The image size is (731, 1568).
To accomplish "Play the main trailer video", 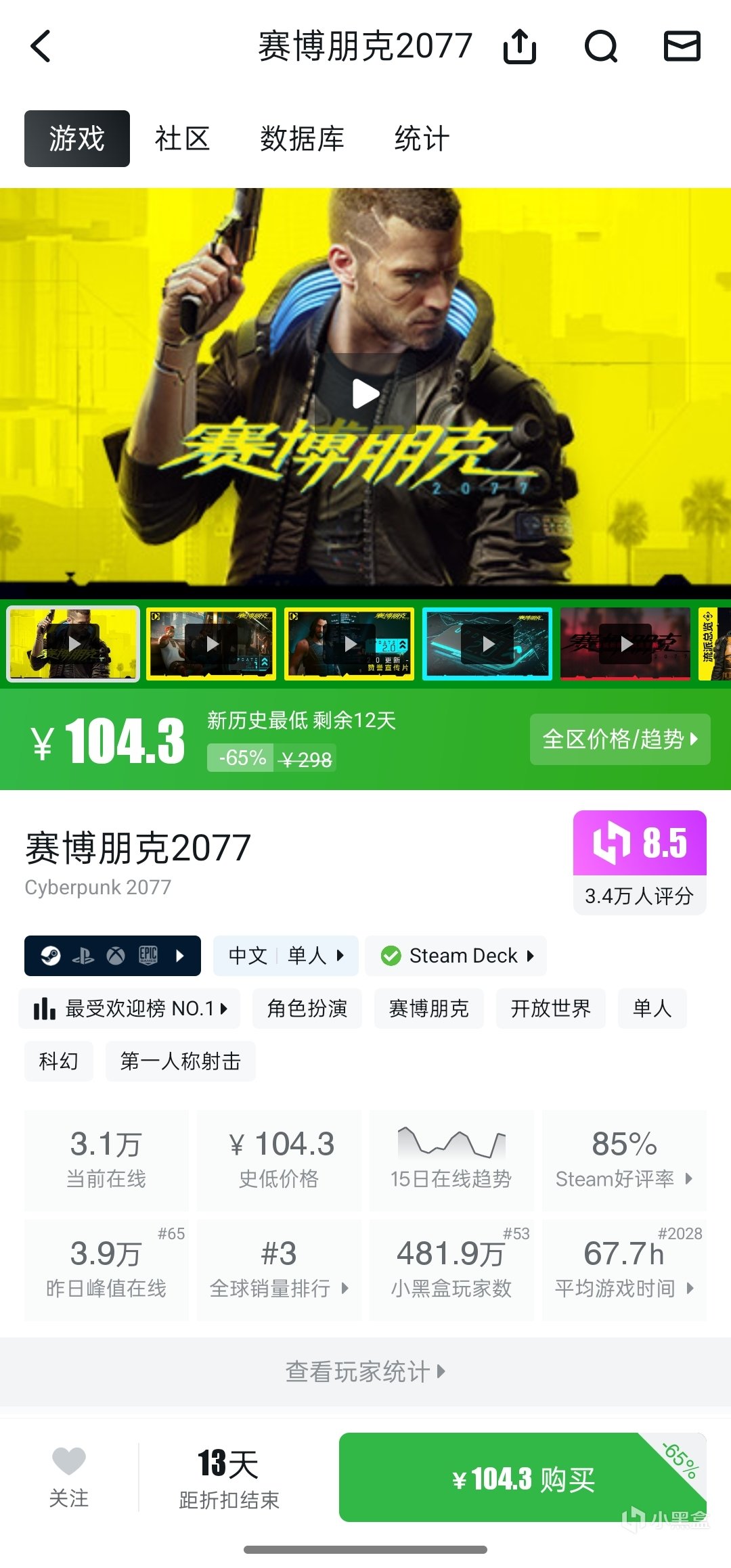I will [x=365, y=394].
